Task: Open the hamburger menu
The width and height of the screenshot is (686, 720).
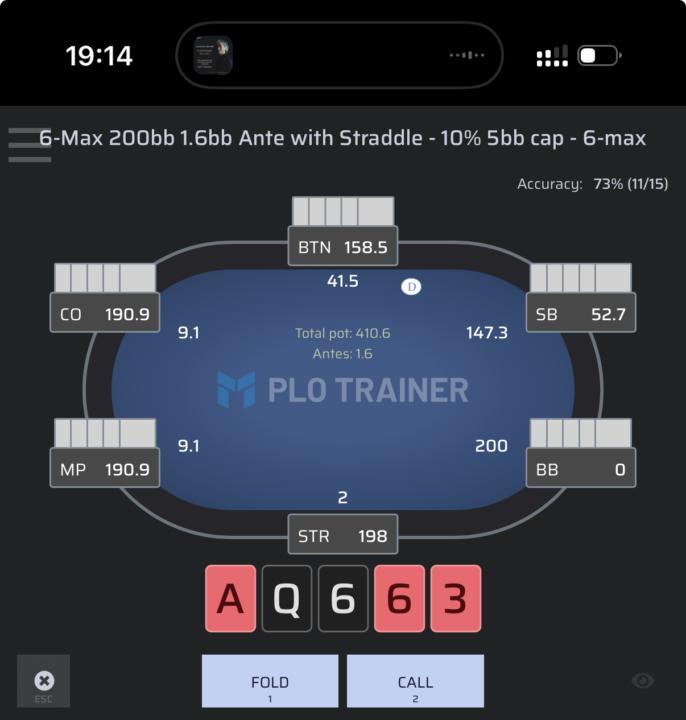Action: point(28,145)
